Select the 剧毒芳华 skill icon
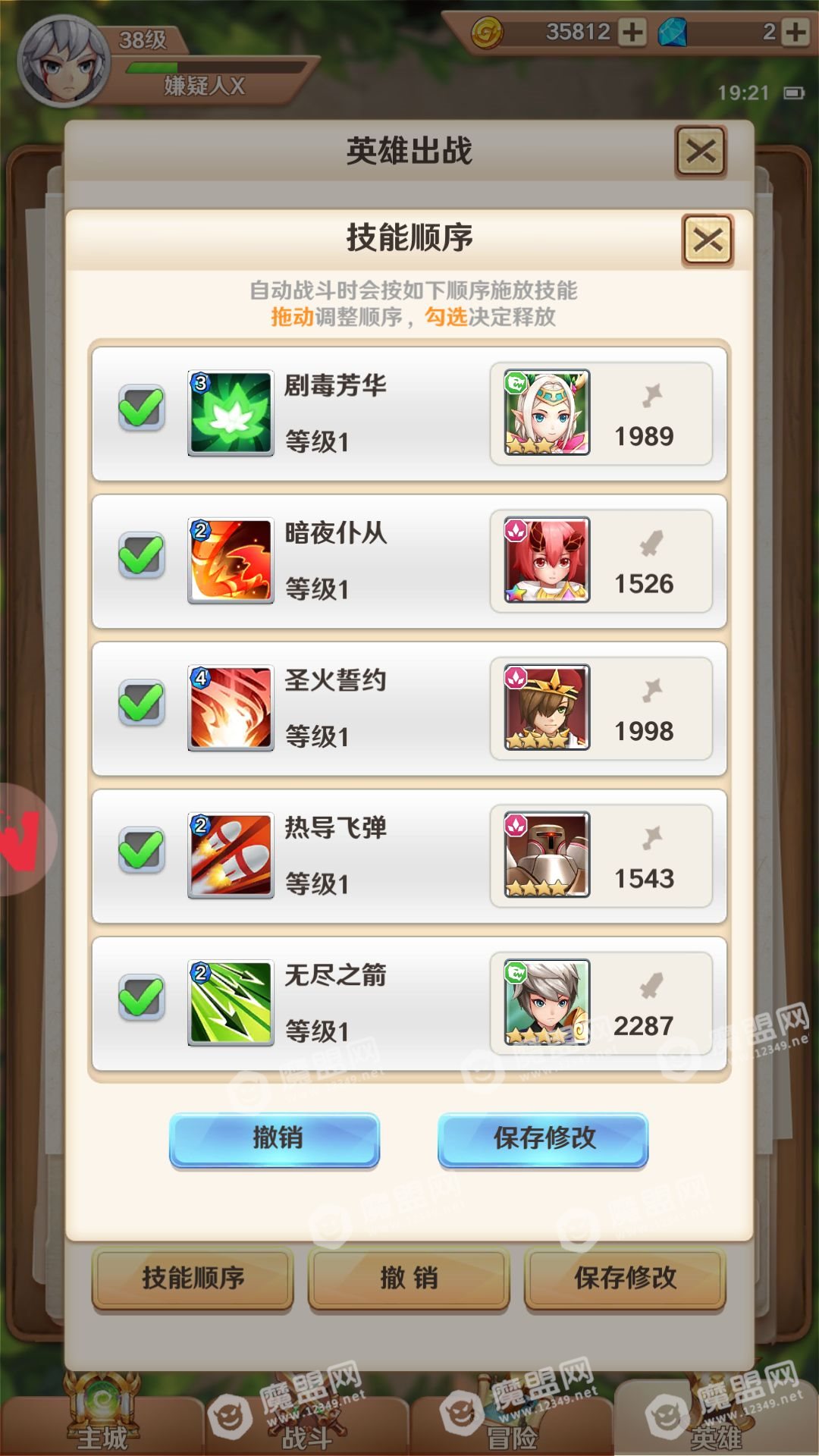 [231, 413]
